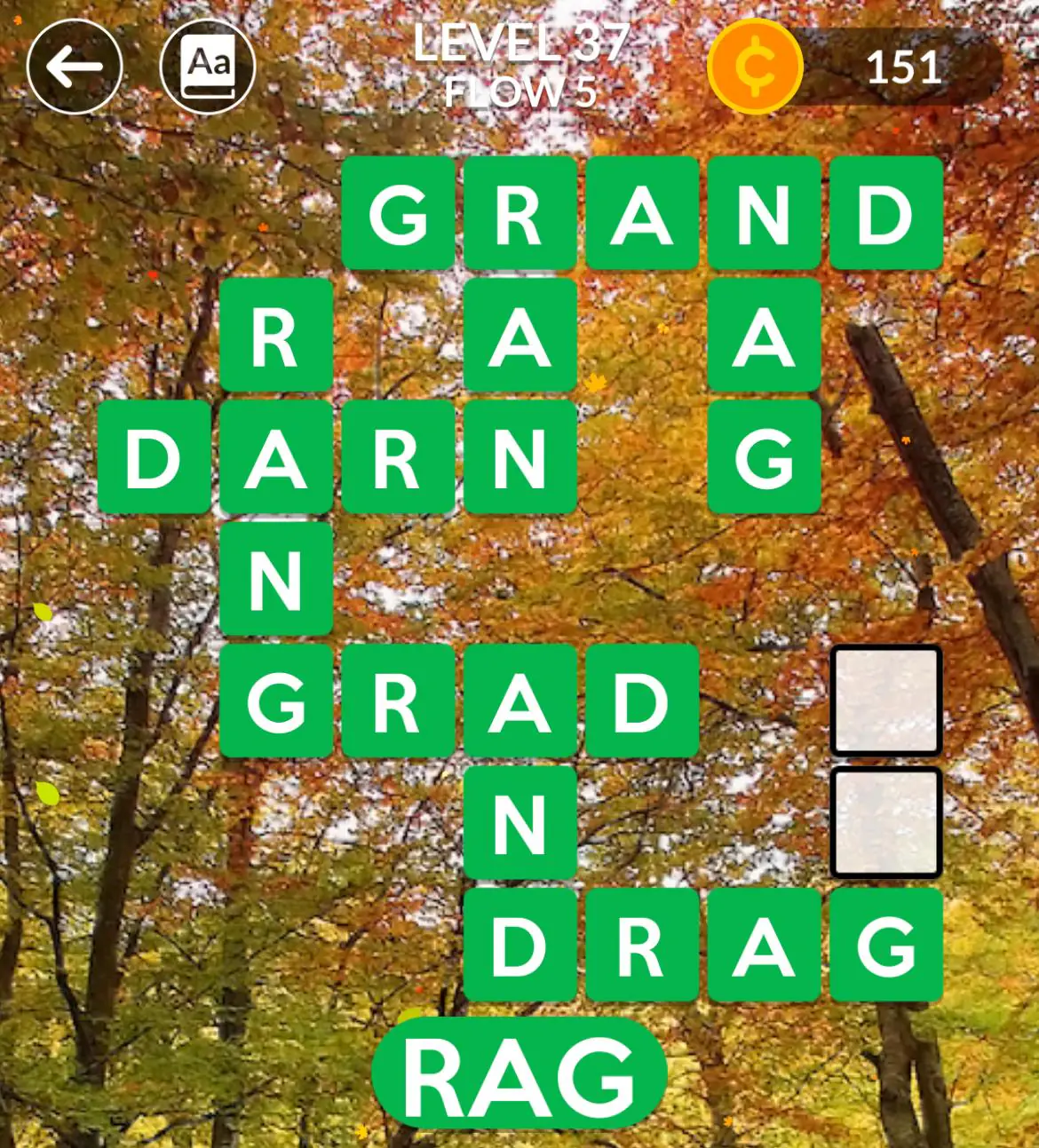This screenshot has height=1148, width=1039.
Task: Open the coin balance showing 151
Action: (857, 67)
